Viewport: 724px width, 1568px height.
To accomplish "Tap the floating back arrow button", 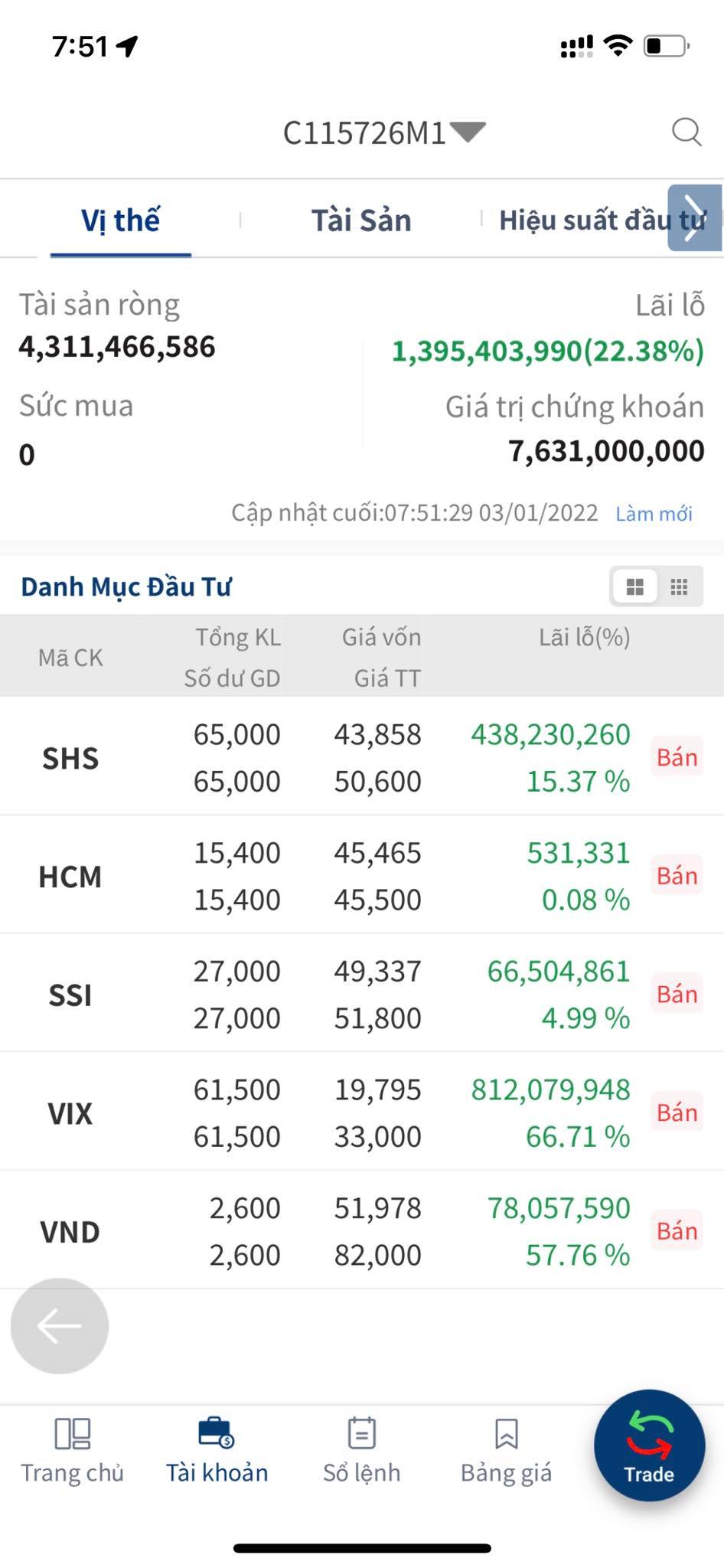I will click(x=60, y=1326).
